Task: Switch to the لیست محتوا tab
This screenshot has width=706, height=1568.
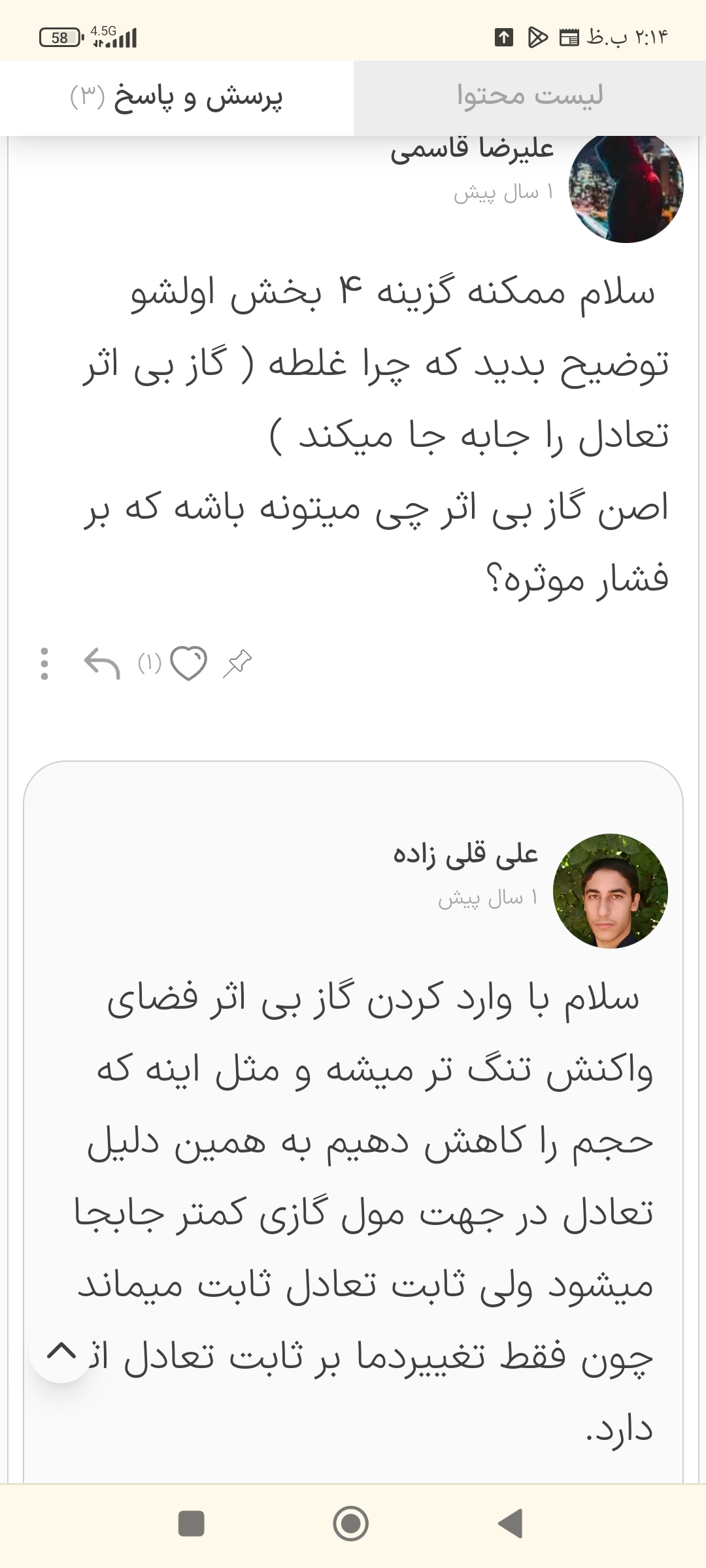Action: click(529, 97)
